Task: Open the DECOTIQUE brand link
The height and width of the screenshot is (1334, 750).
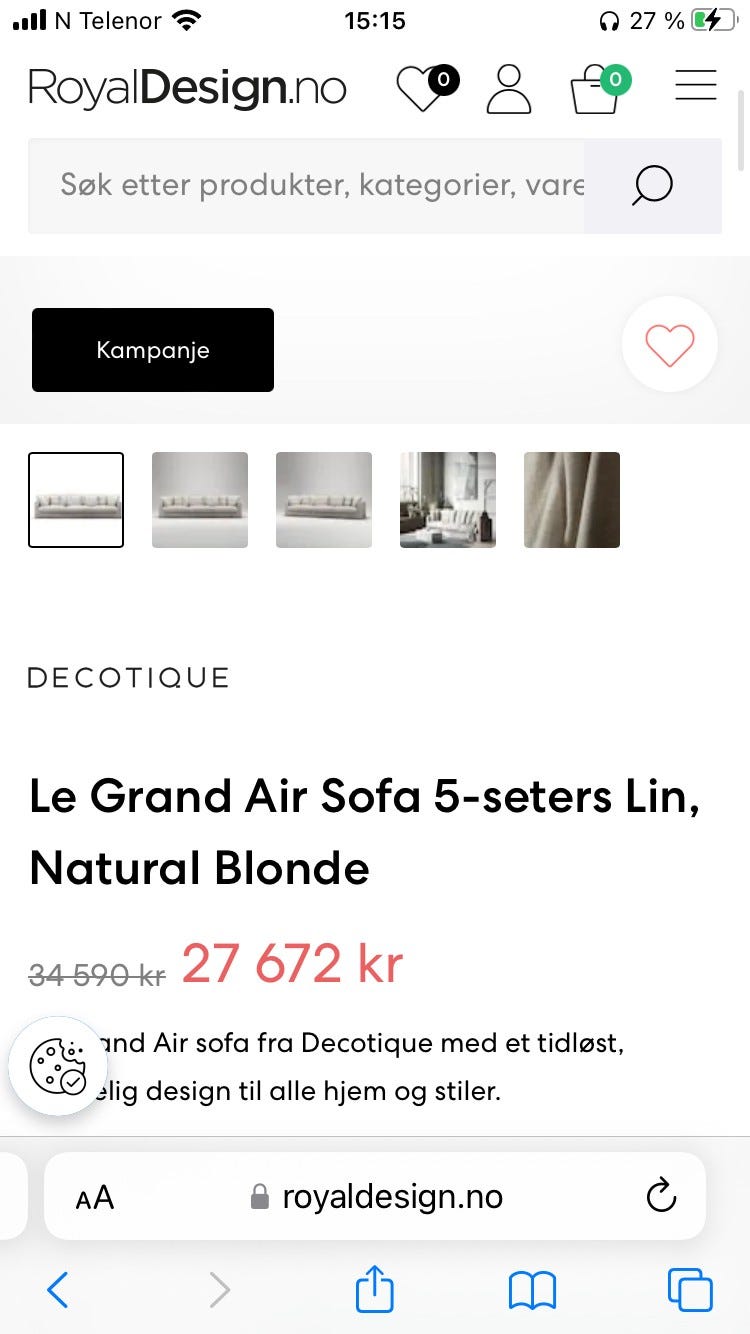Action: pos(128,678)
